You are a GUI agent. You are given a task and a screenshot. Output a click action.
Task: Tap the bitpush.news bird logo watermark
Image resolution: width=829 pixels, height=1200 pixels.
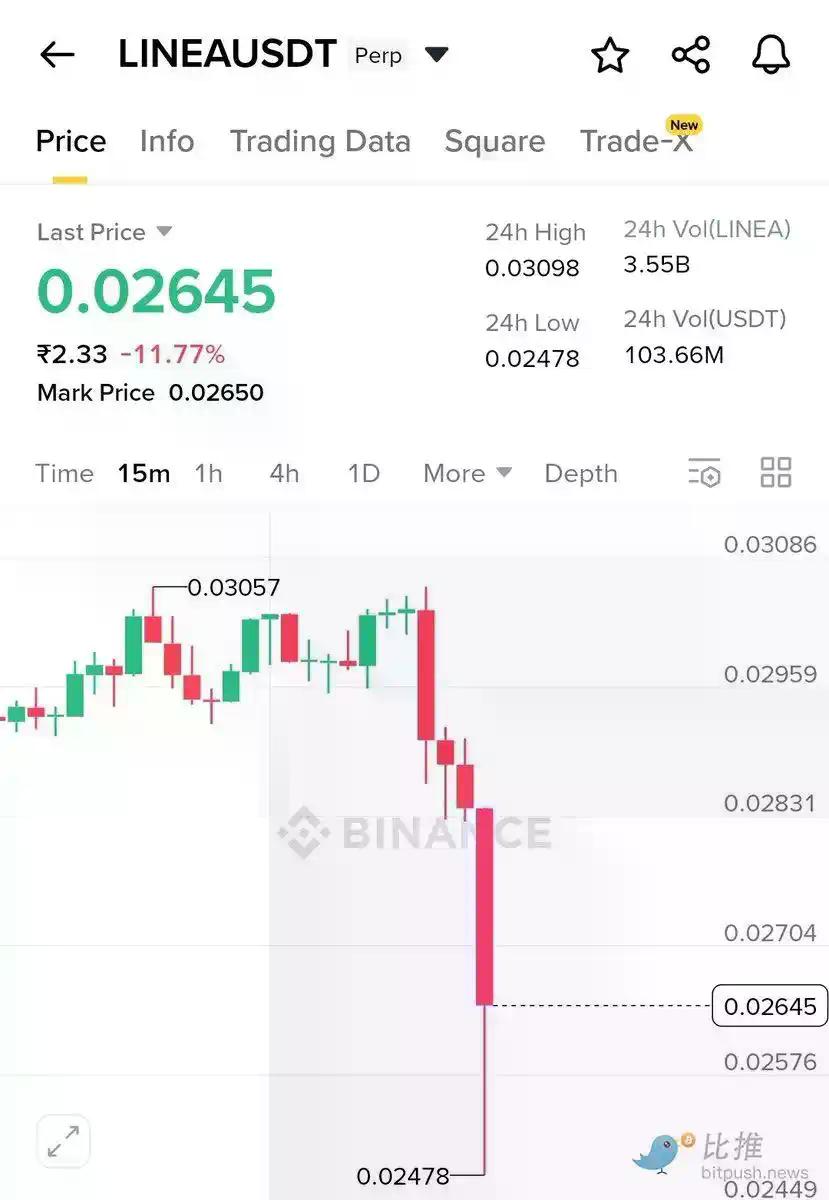coord(661,1150)
